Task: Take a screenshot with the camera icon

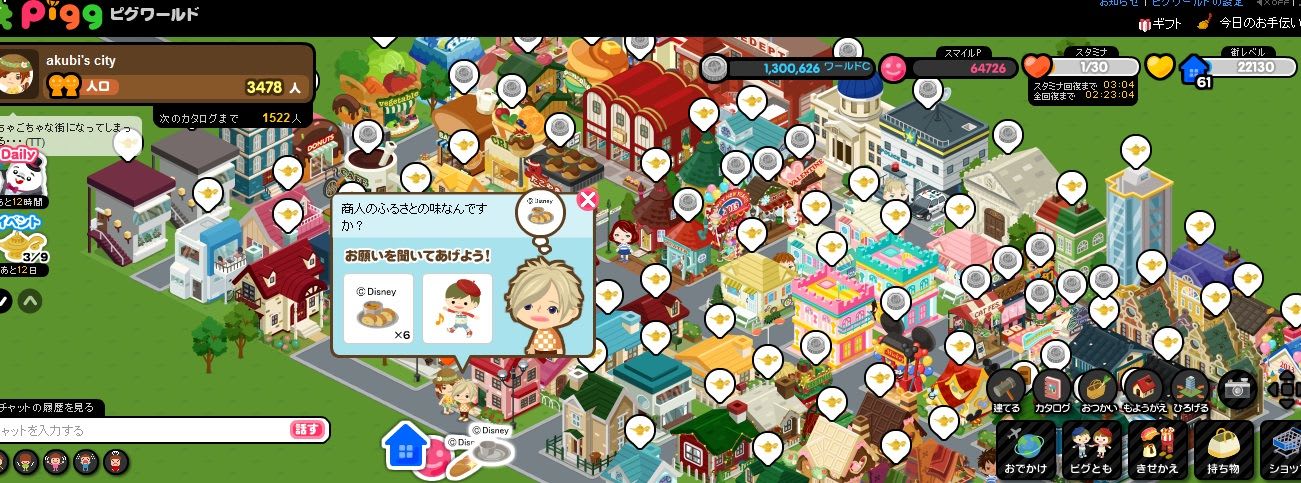Action: pyautogui.click(x=1238, y=390)
